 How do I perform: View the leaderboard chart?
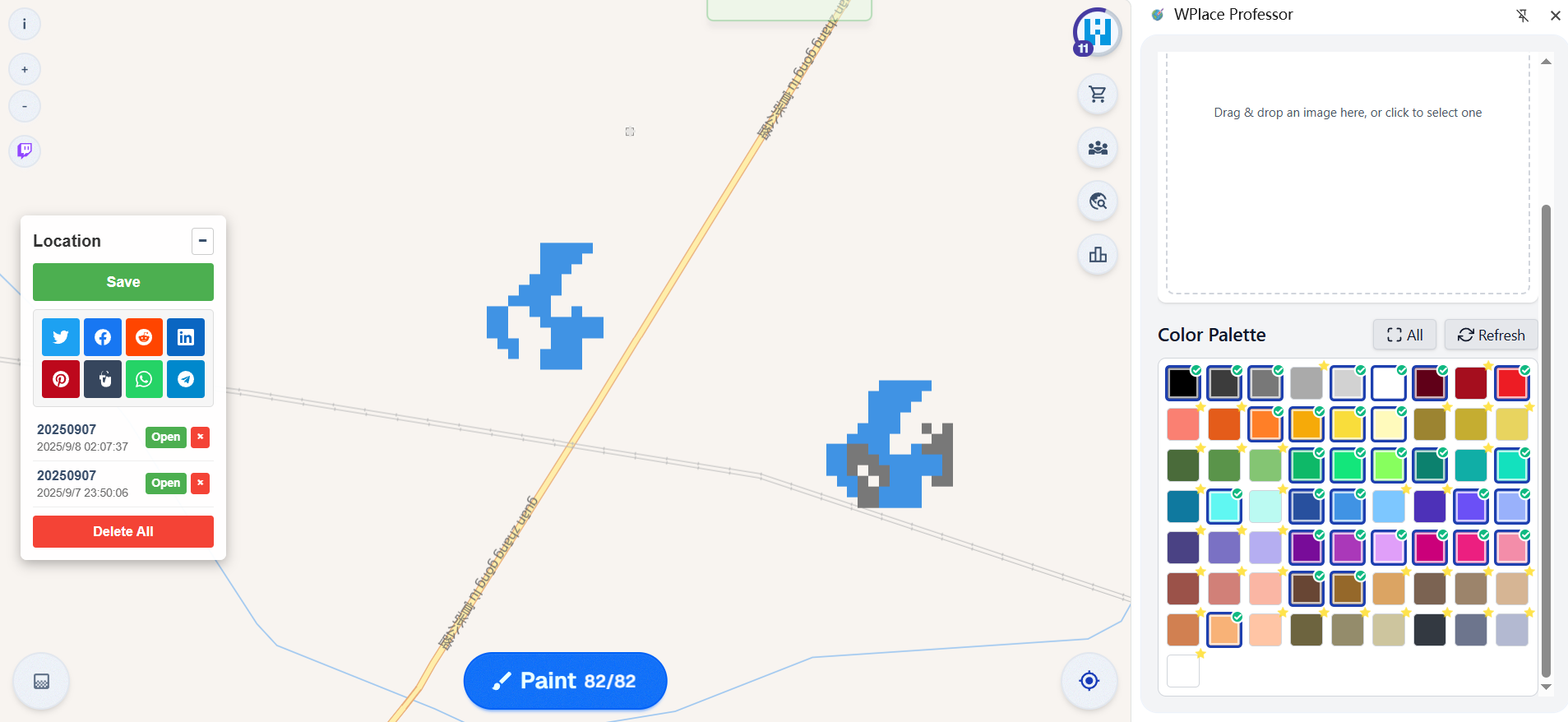pos(1098,255)
